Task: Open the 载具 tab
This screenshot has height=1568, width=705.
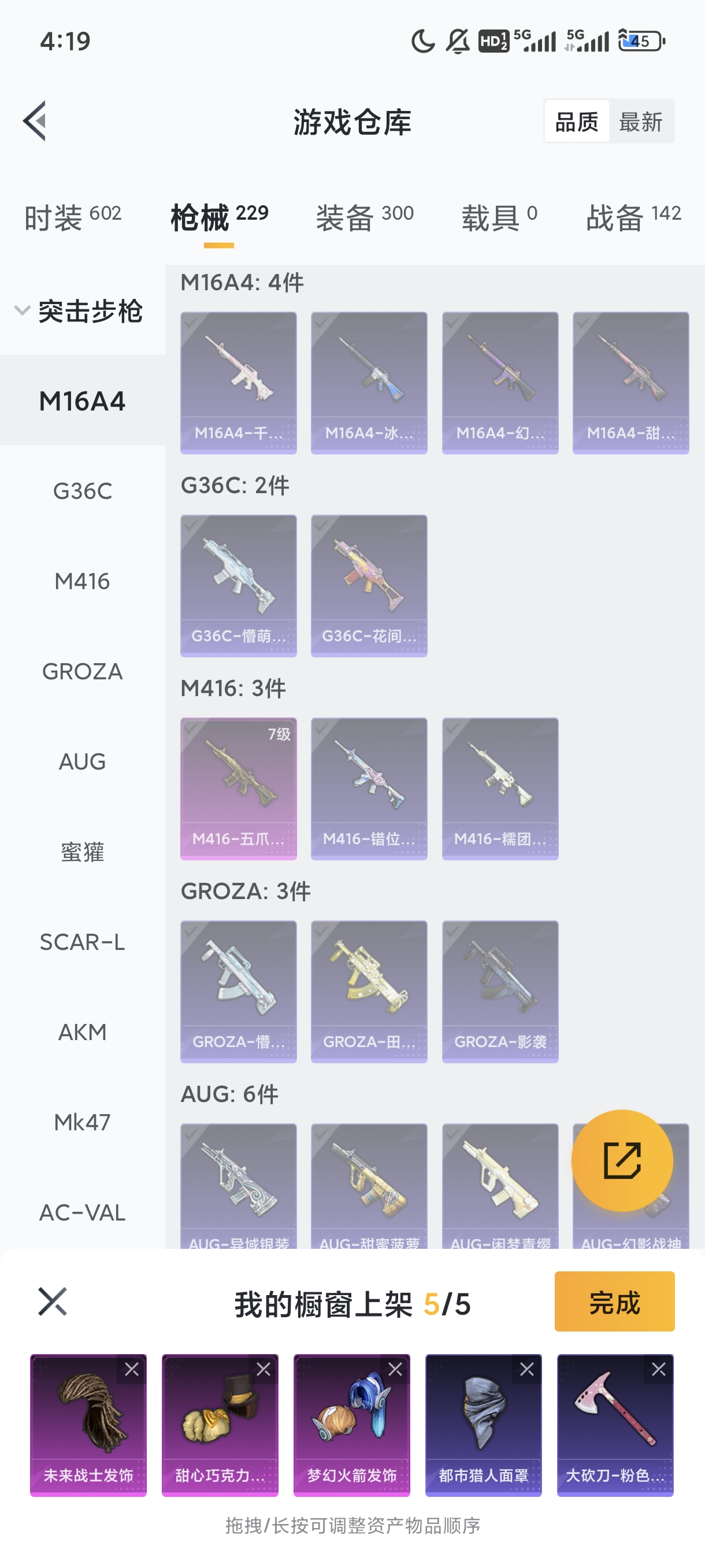Action: (499, 217)
